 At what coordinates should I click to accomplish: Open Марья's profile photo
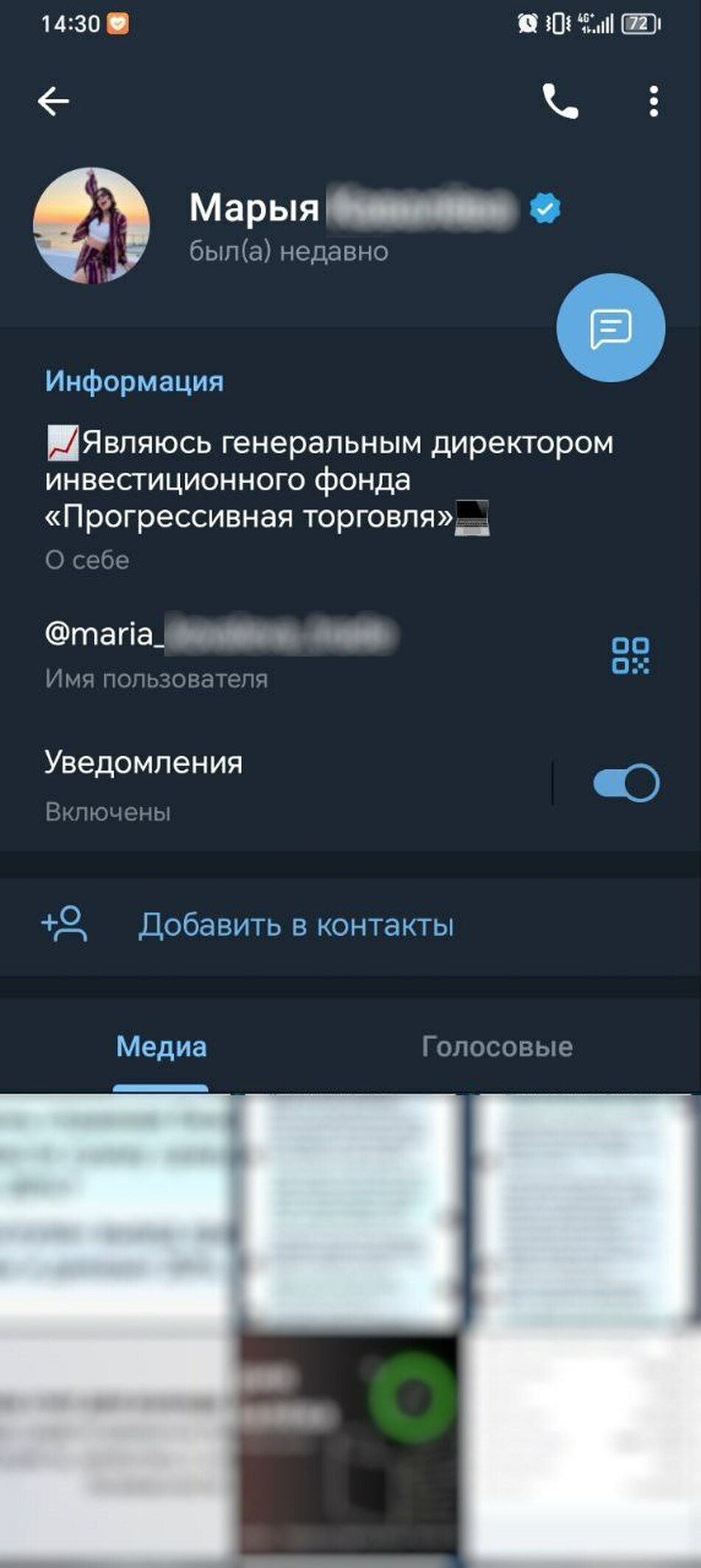pos(91,226)
